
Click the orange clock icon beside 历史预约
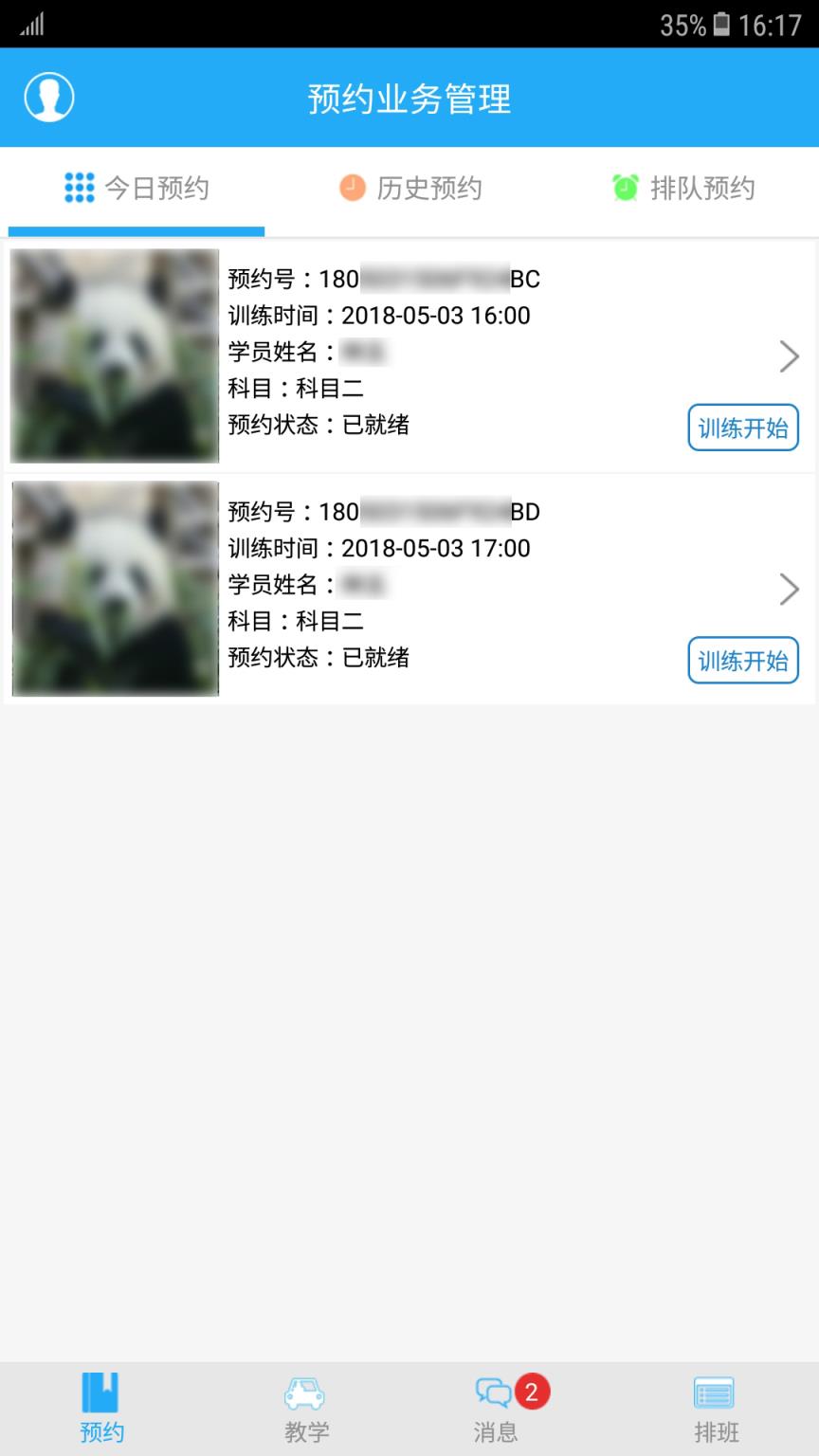click(351, 189)
